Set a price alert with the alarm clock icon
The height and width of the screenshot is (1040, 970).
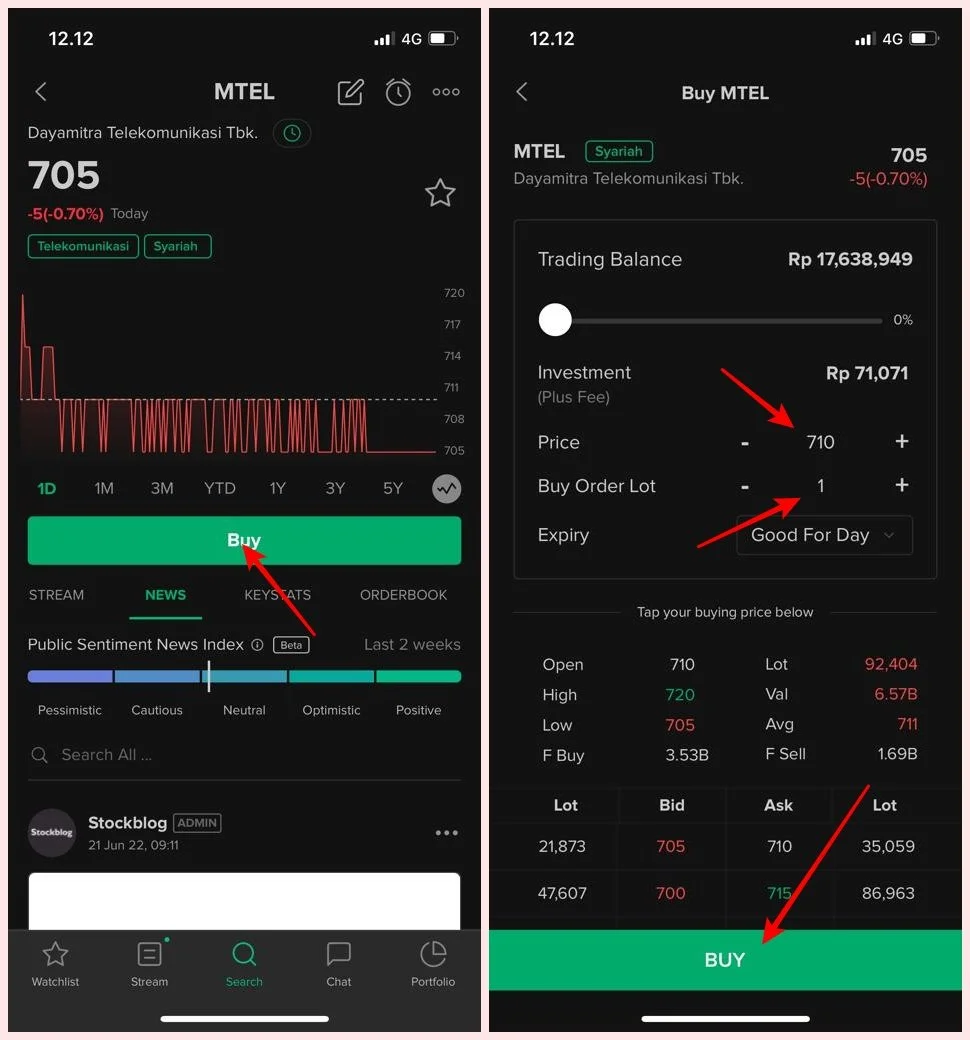pos(398,92)
